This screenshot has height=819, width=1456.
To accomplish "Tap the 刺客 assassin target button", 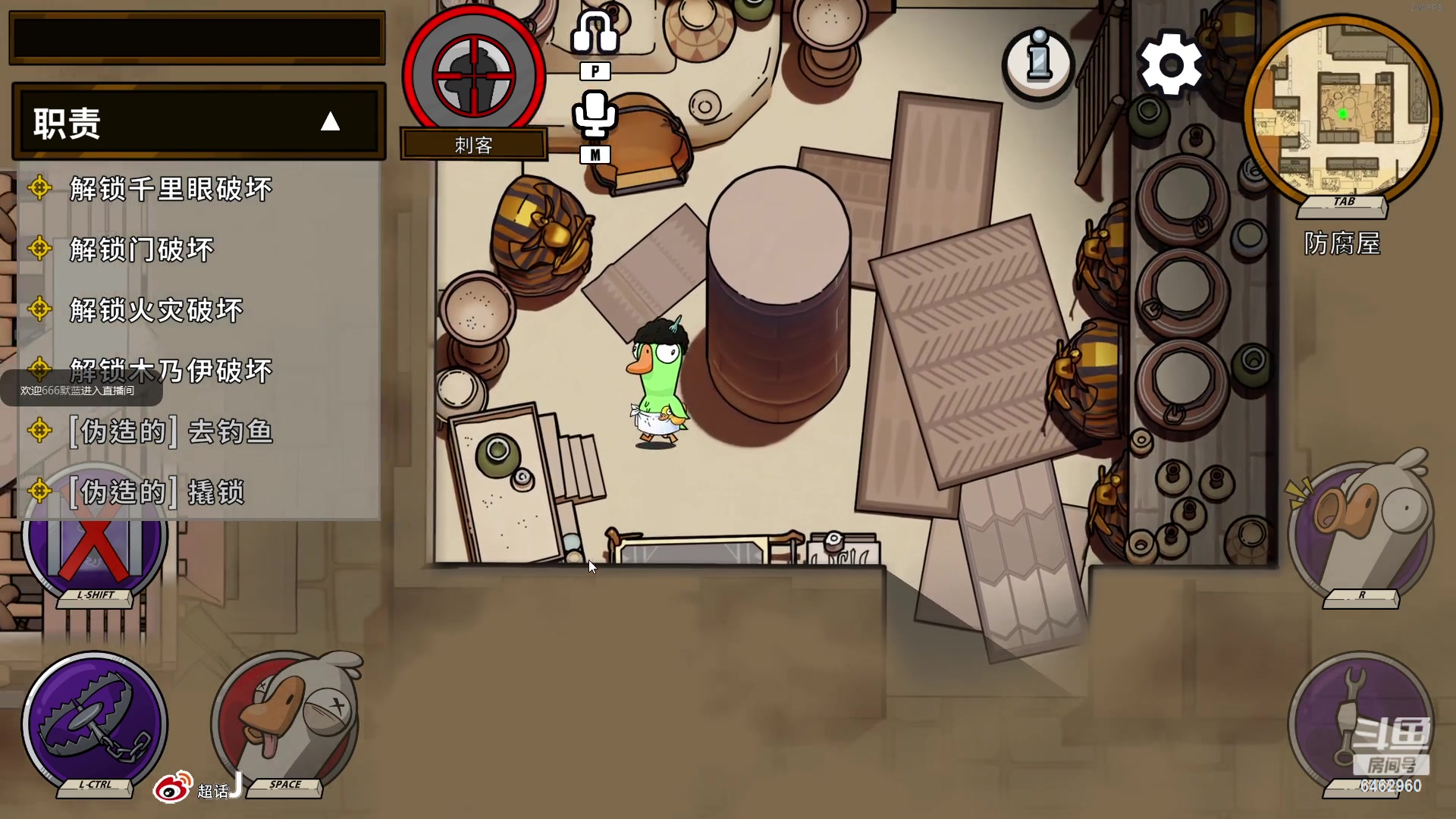I will 474,76.
